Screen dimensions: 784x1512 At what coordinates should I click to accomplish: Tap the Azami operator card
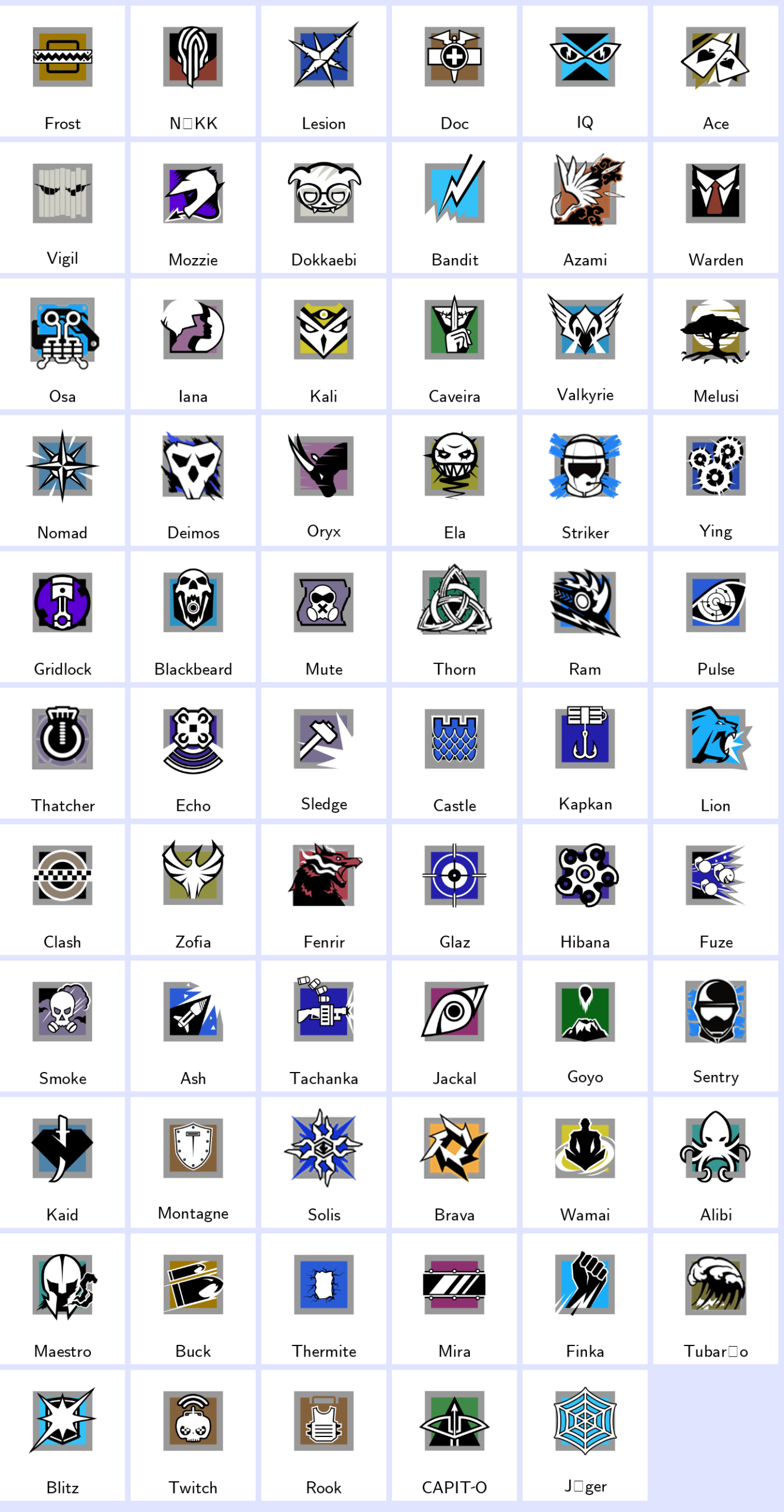[x=585, y=207]
